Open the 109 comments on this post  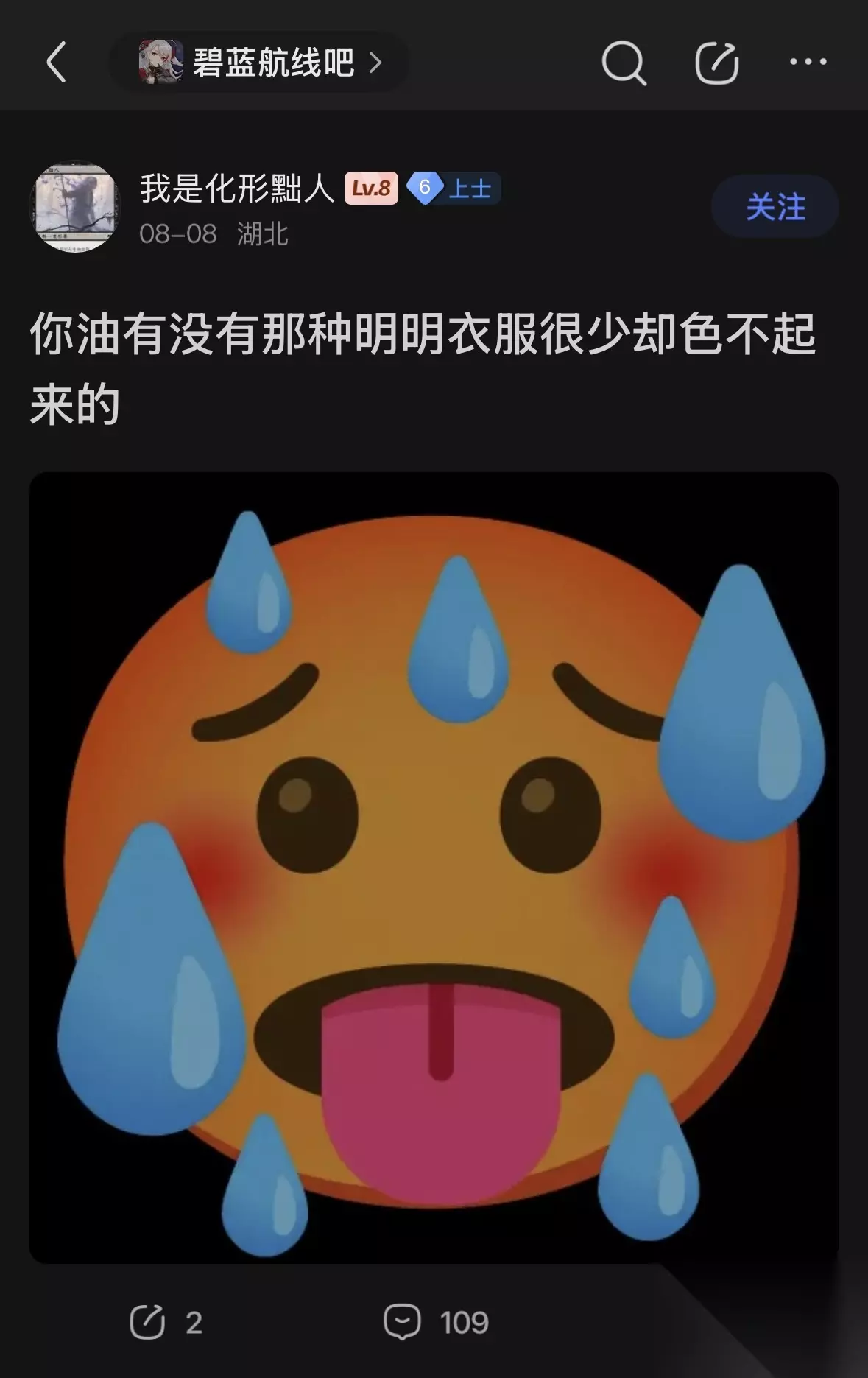[x=437, y=1322]
